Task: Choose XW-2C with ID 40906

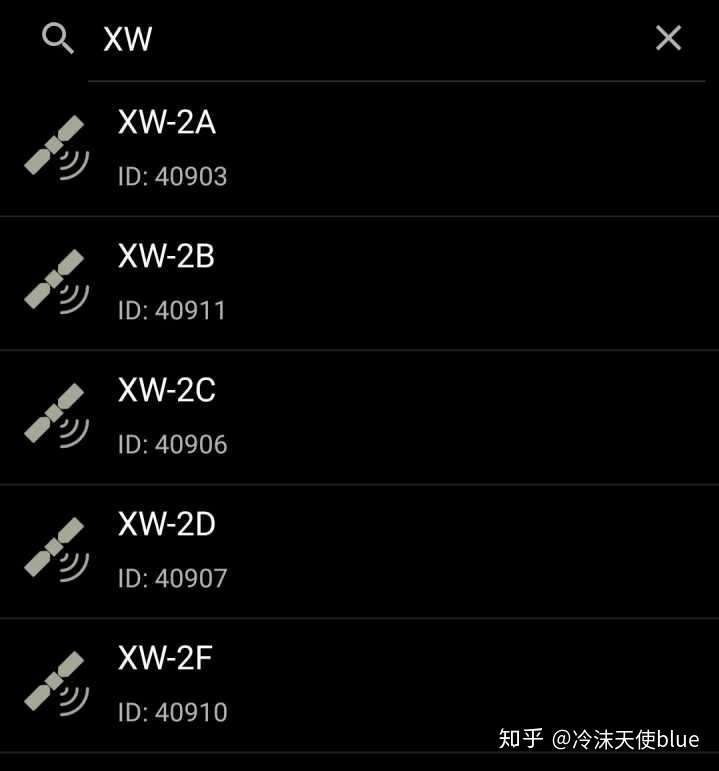Action: pos(359,416)
